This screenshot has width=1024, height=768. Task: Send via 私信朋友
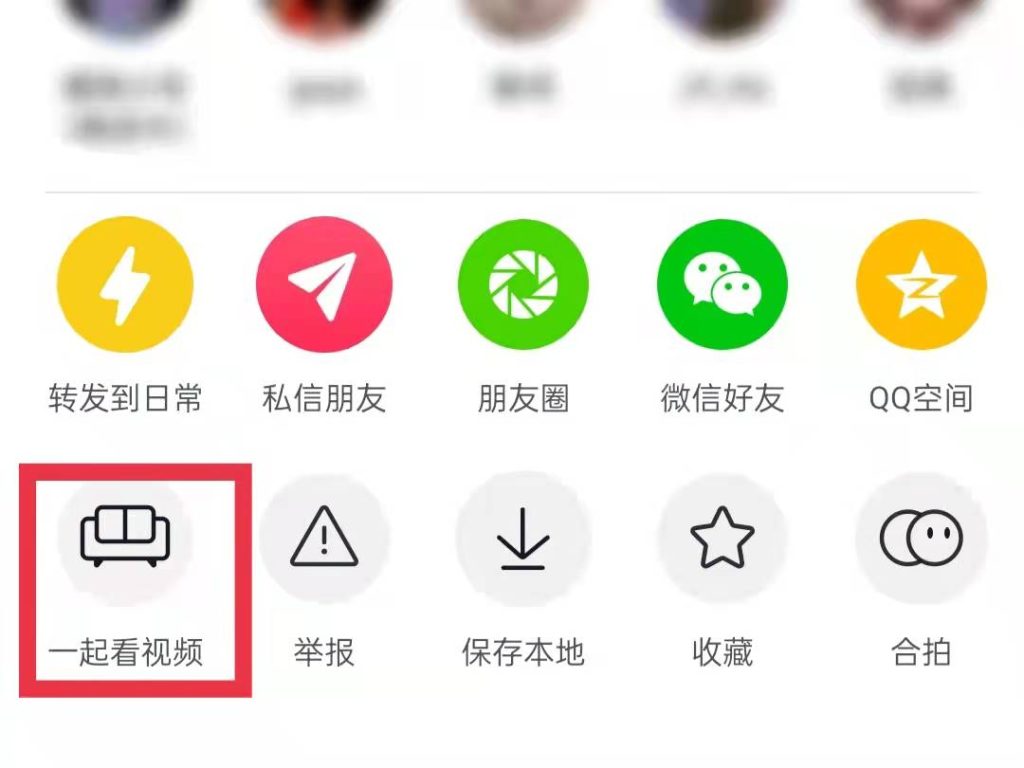(324, 283)
